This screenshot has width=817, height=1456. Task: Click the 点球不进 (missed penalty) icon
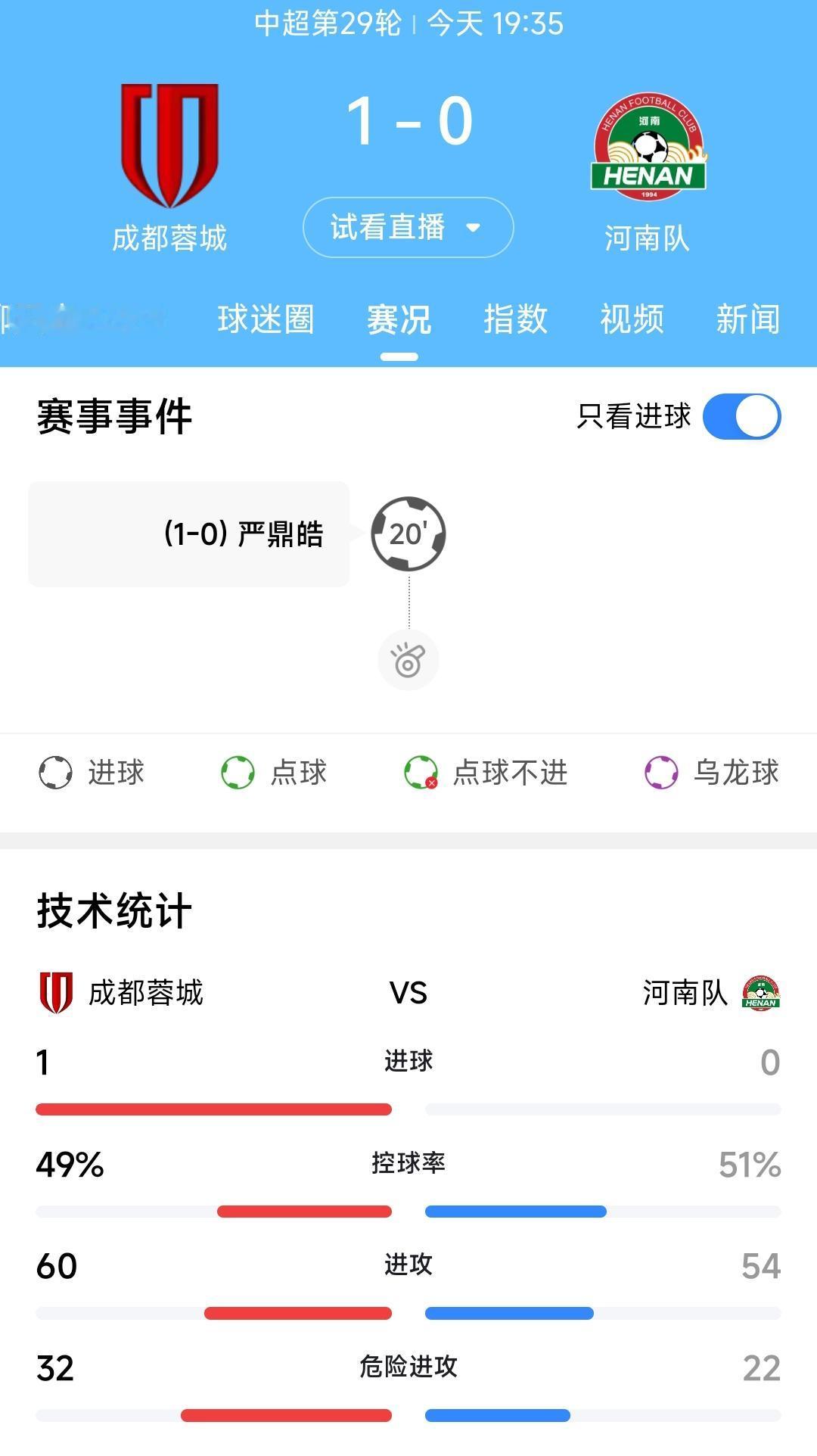(421, 773)
